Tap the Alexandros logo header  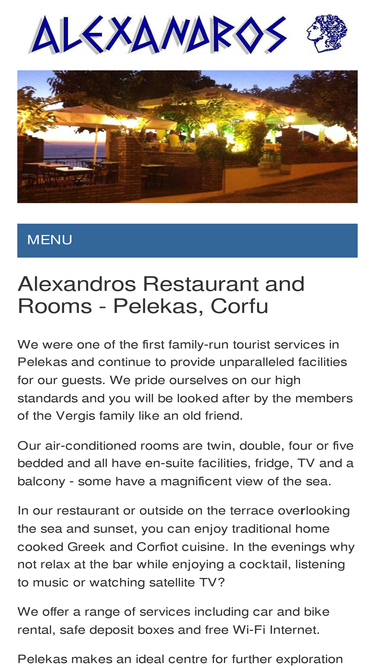(x=188, y=34)
